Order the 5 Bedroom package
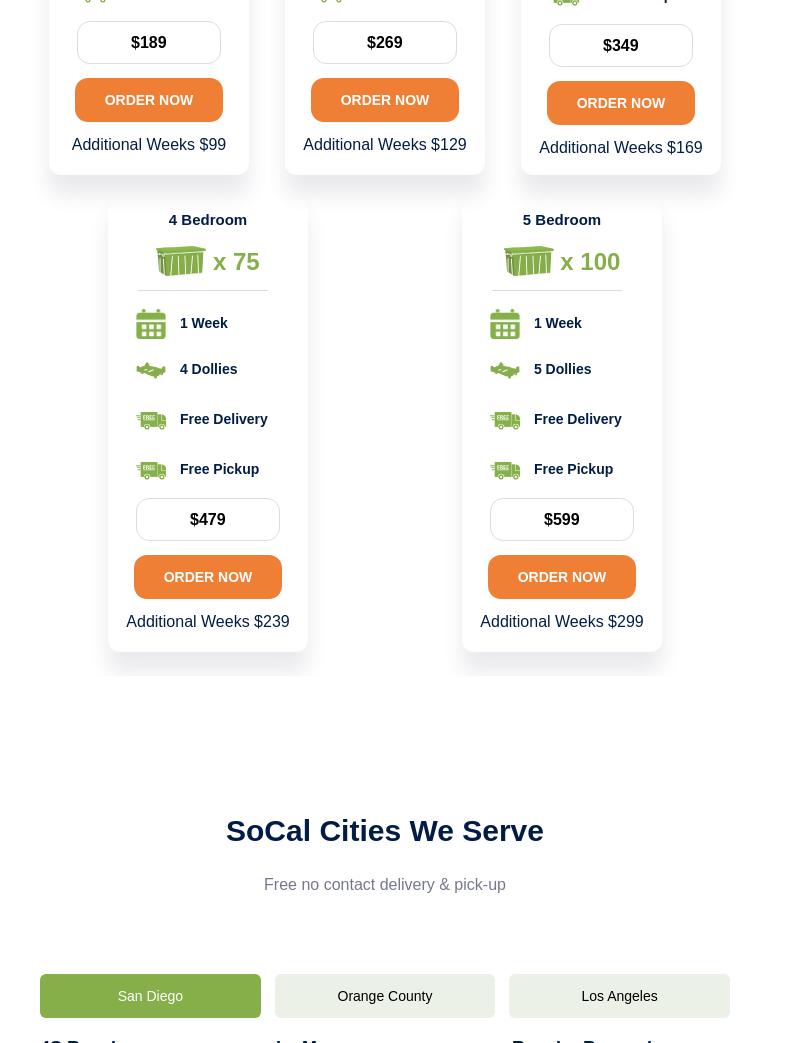Image resolution: width=800 pixels, height=1043 pixels. click(561, 577)
